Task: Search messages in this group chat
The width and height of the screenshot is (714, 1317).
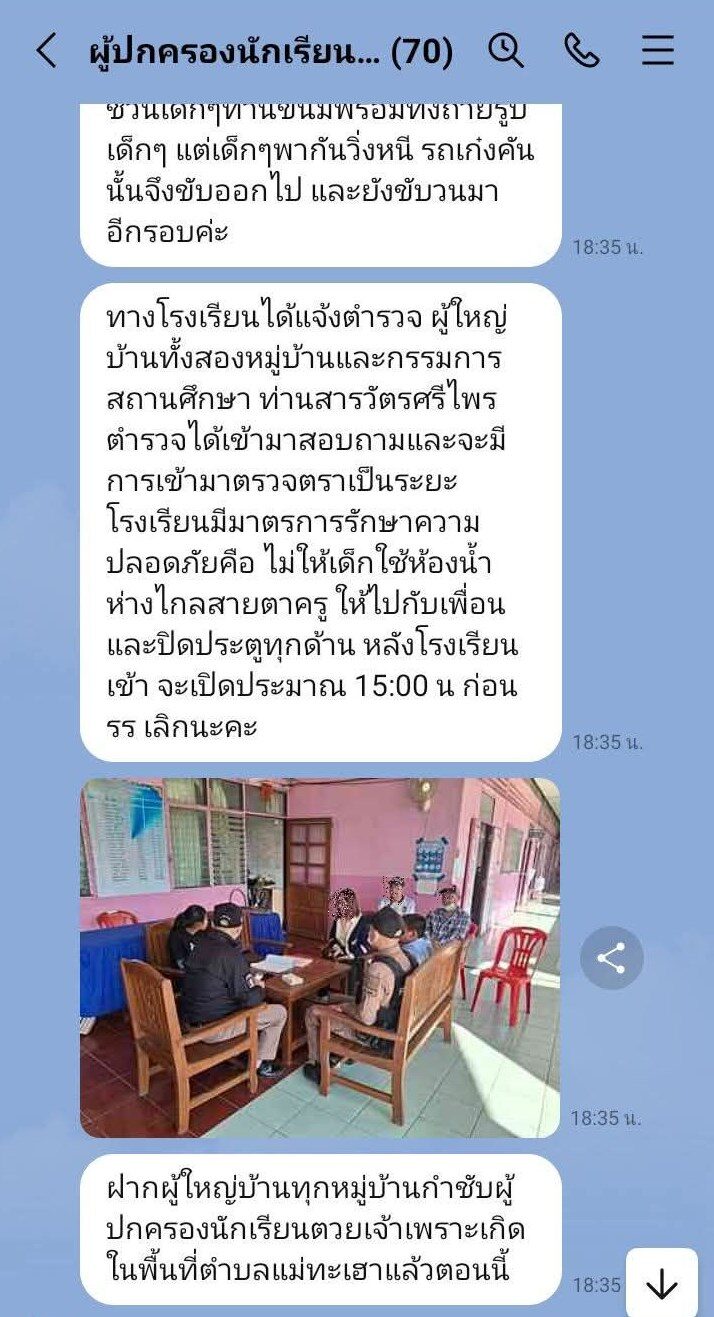Action: (x=507, y=50)
